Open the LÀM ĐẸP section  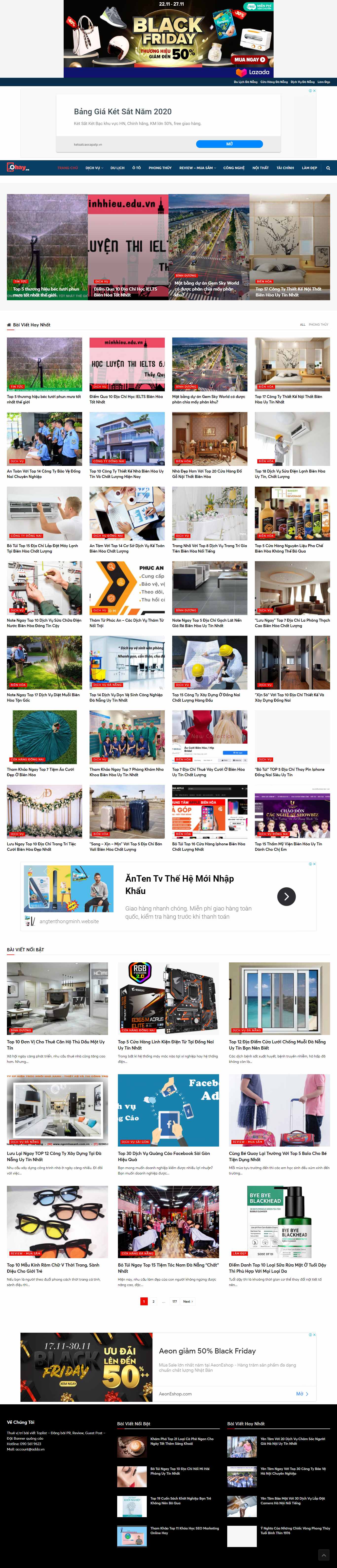309,168
